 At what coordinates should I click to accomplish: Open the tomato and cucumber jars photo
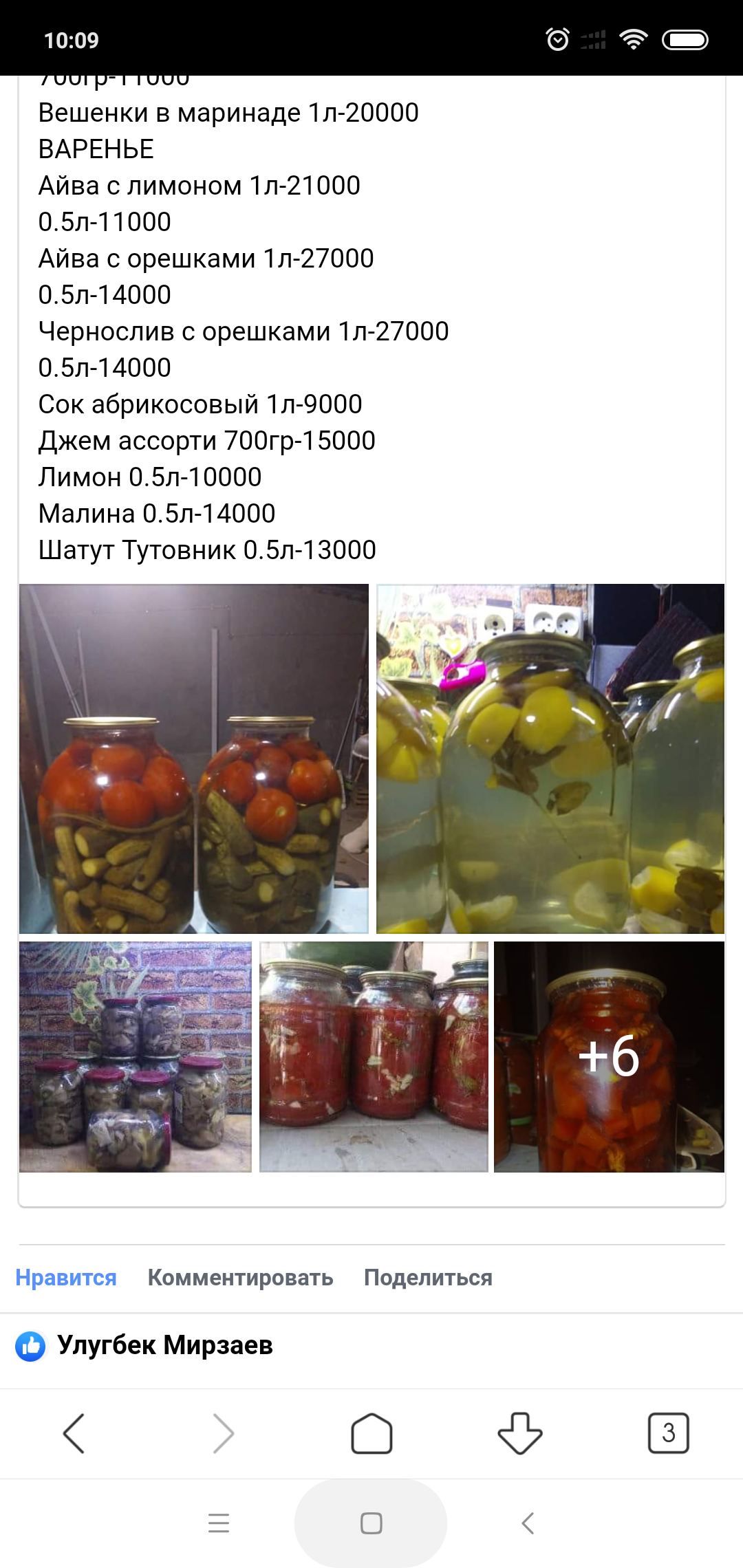click(194, 759)
